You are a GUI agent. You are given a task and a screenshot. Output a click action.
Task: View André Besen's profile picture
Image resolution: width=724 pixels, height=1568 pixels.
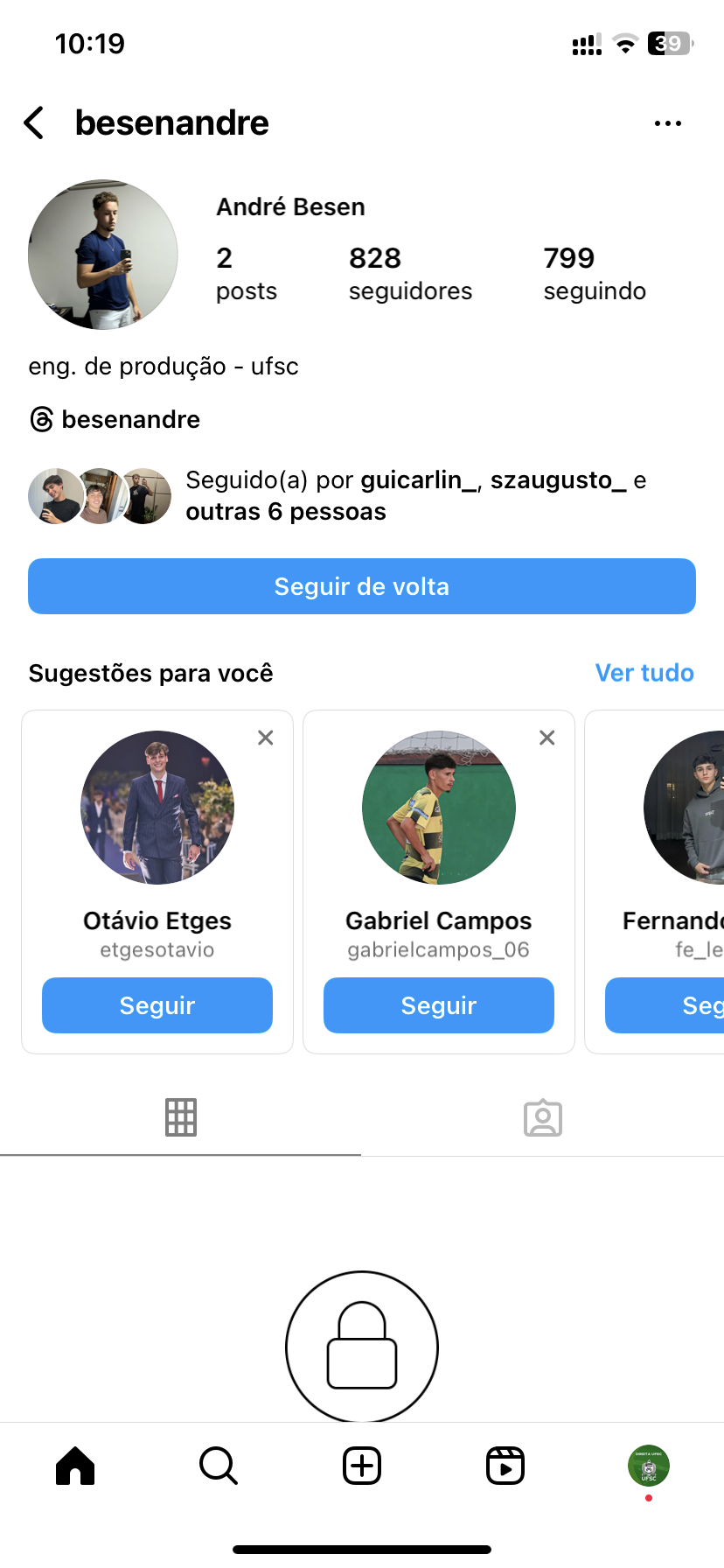click(103, 255)
